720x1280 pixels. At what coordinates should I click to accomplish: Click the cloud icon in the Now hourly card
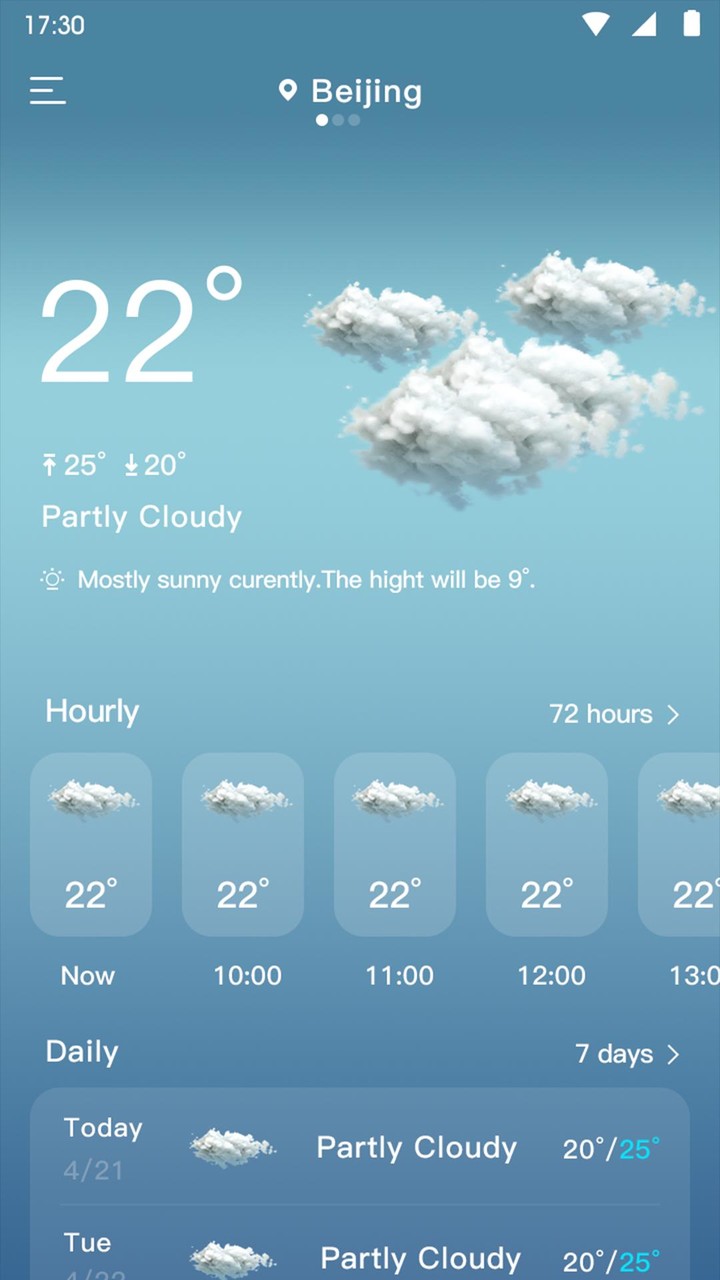pyautogui.click(x=90, y=795)
